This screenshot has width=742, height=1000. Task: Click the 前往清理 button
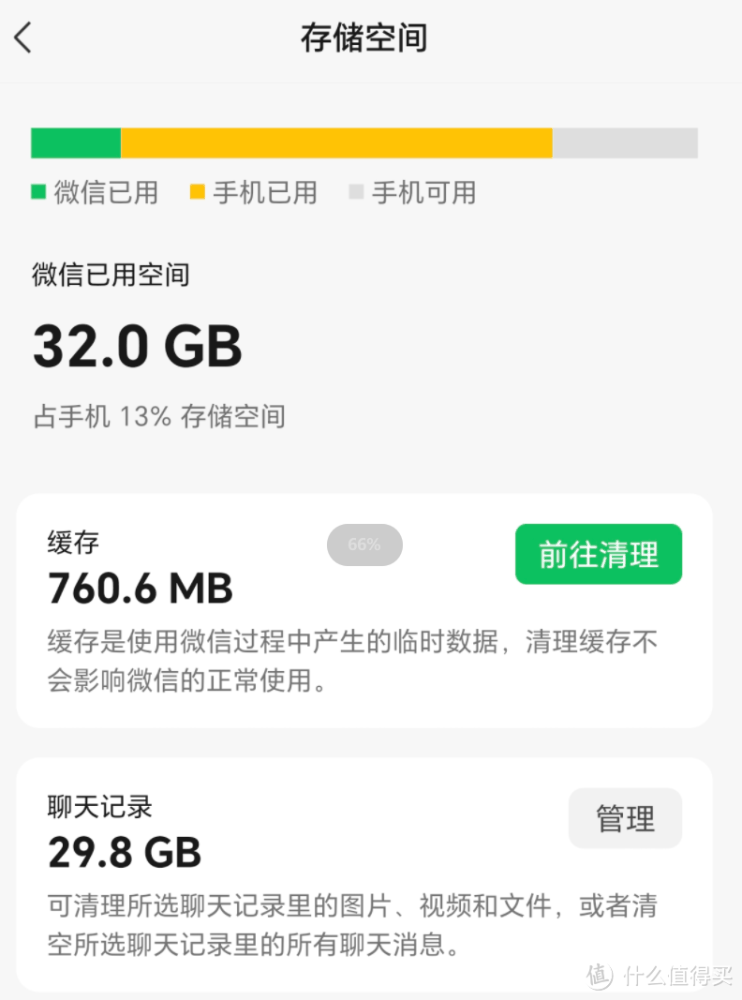[598, 554]
